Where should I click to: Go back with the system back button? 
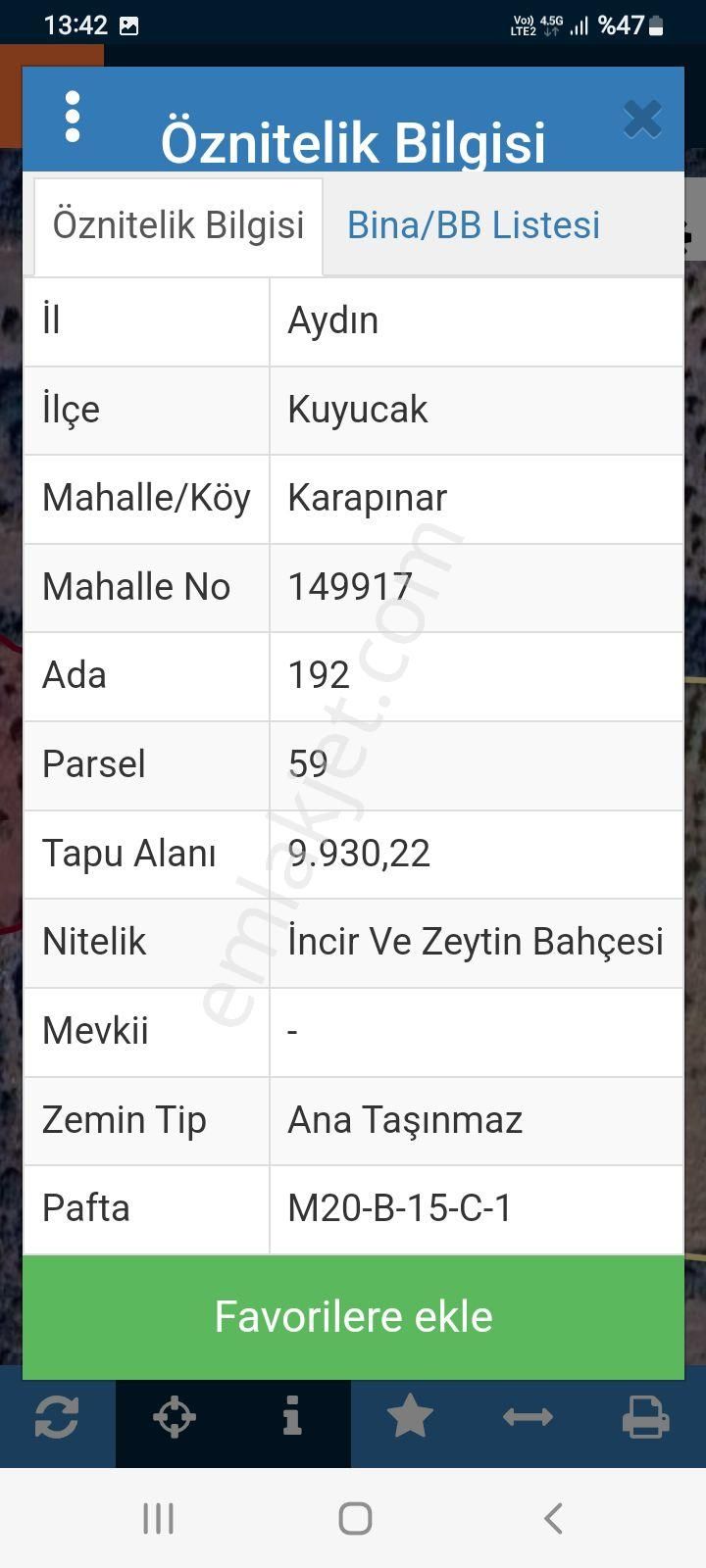click(552, 1518)
